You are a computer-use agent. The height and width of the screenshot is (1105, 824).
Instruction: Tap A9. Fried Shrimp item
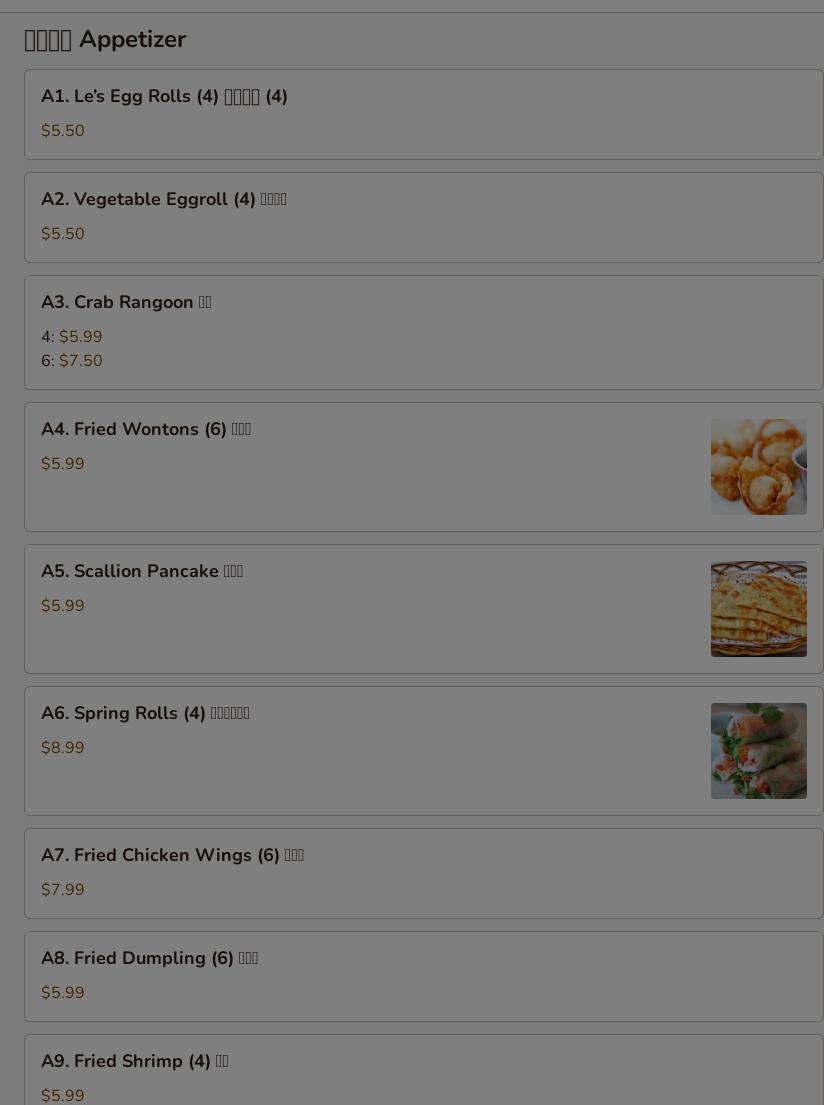[x=135, y=1062]
